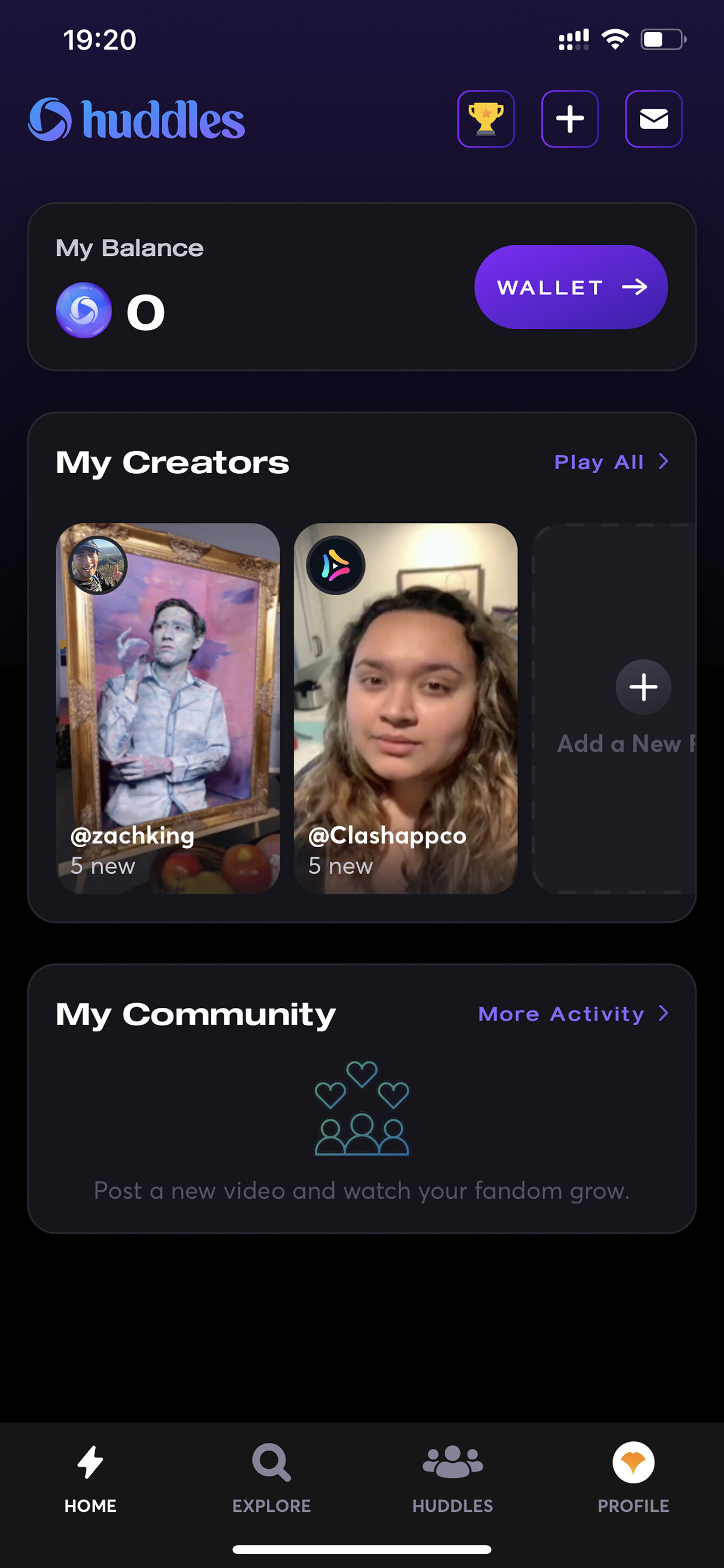Open @Clashappco's creator card
This screenshot has height=1568, width=724.
click(405, 709)
